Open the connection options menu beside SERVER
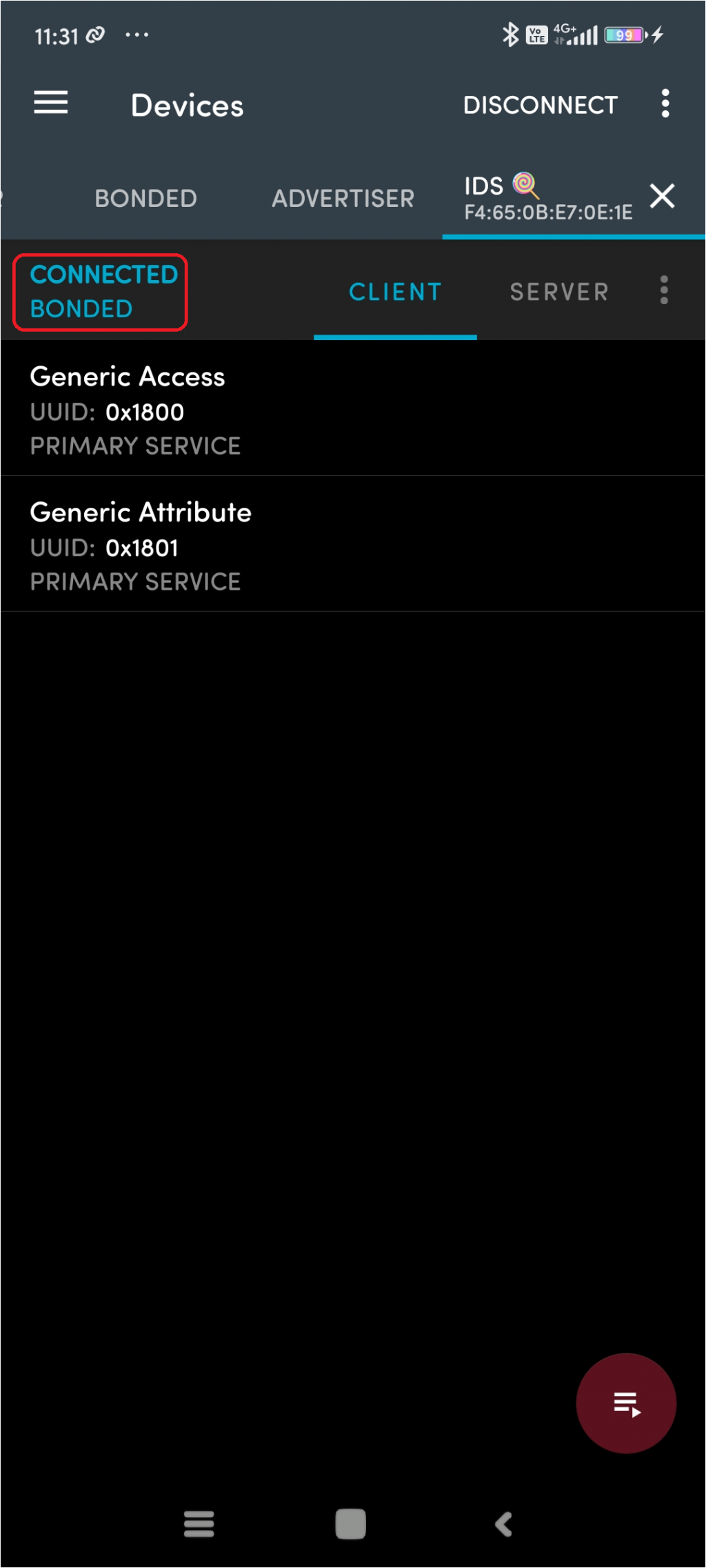 [x=664, y=290]
